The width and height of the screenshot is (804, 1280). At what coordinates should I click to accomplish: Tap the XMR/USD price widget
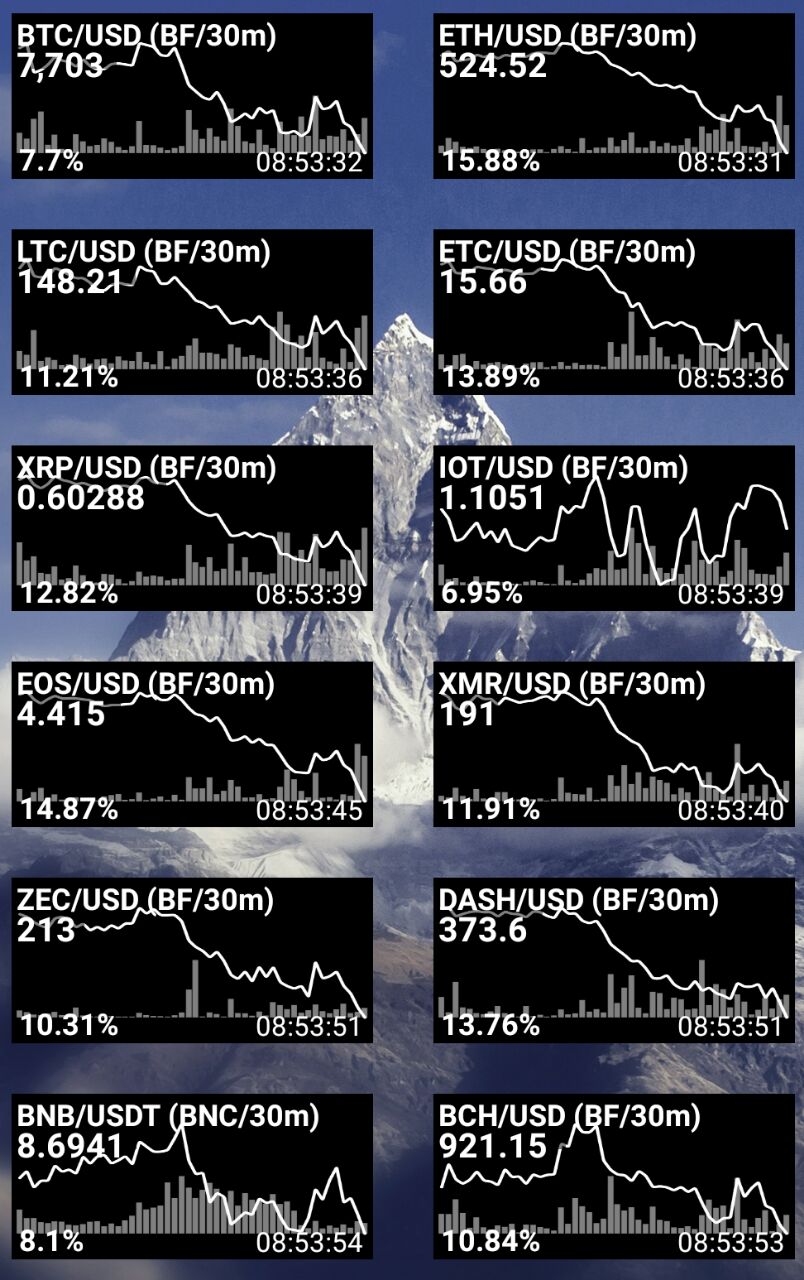pos(613,744)
